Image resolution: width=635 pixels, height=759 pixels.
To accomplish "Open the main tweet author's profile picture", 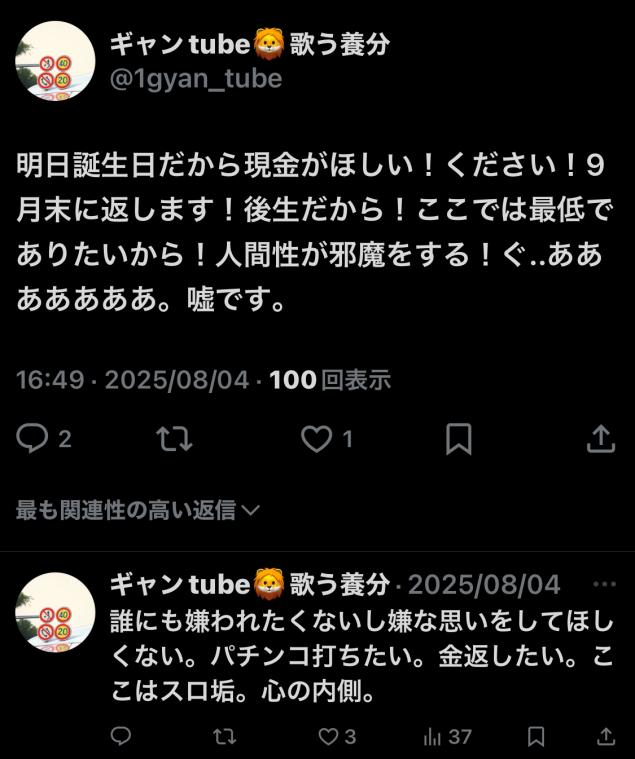I will point(55,62).
